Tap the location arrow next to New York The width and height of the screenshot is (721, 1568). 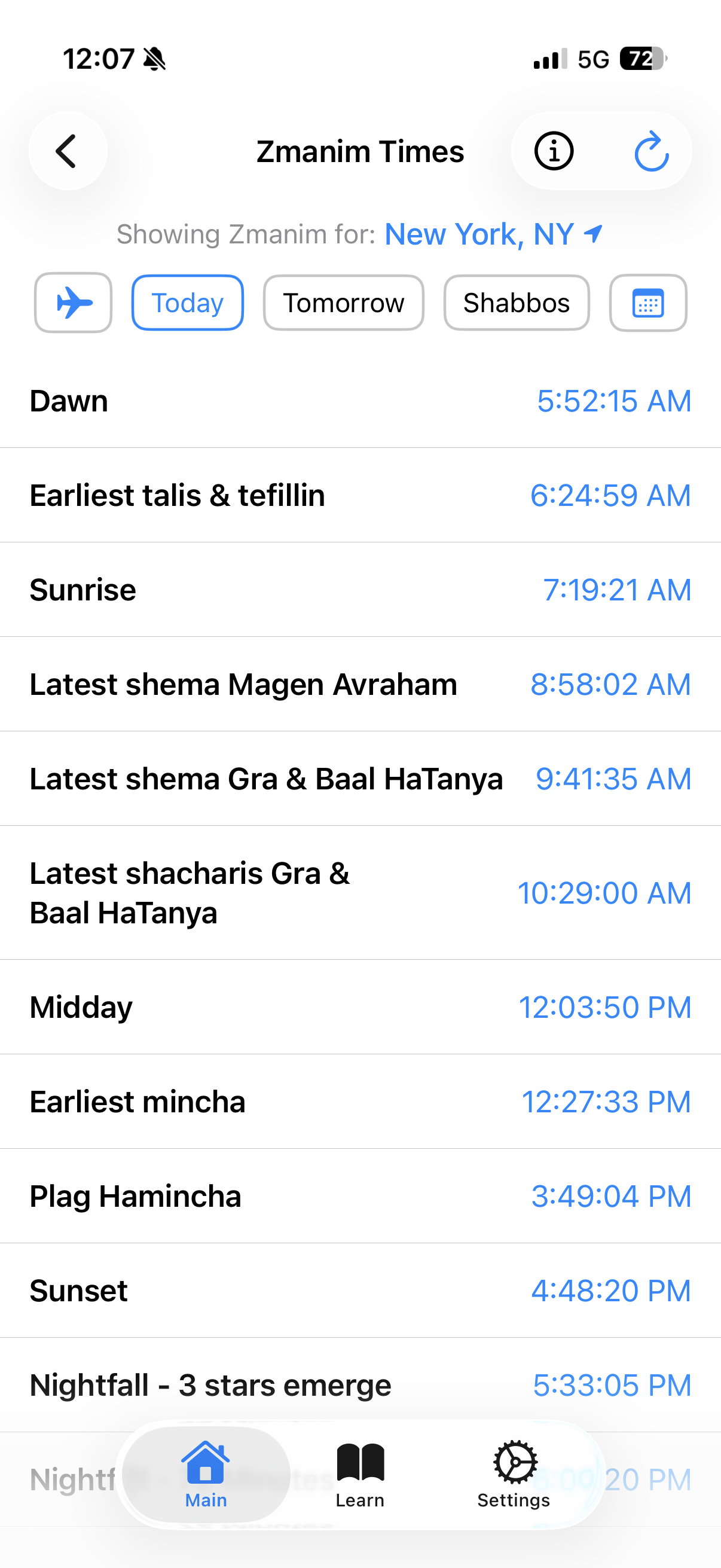592,233
